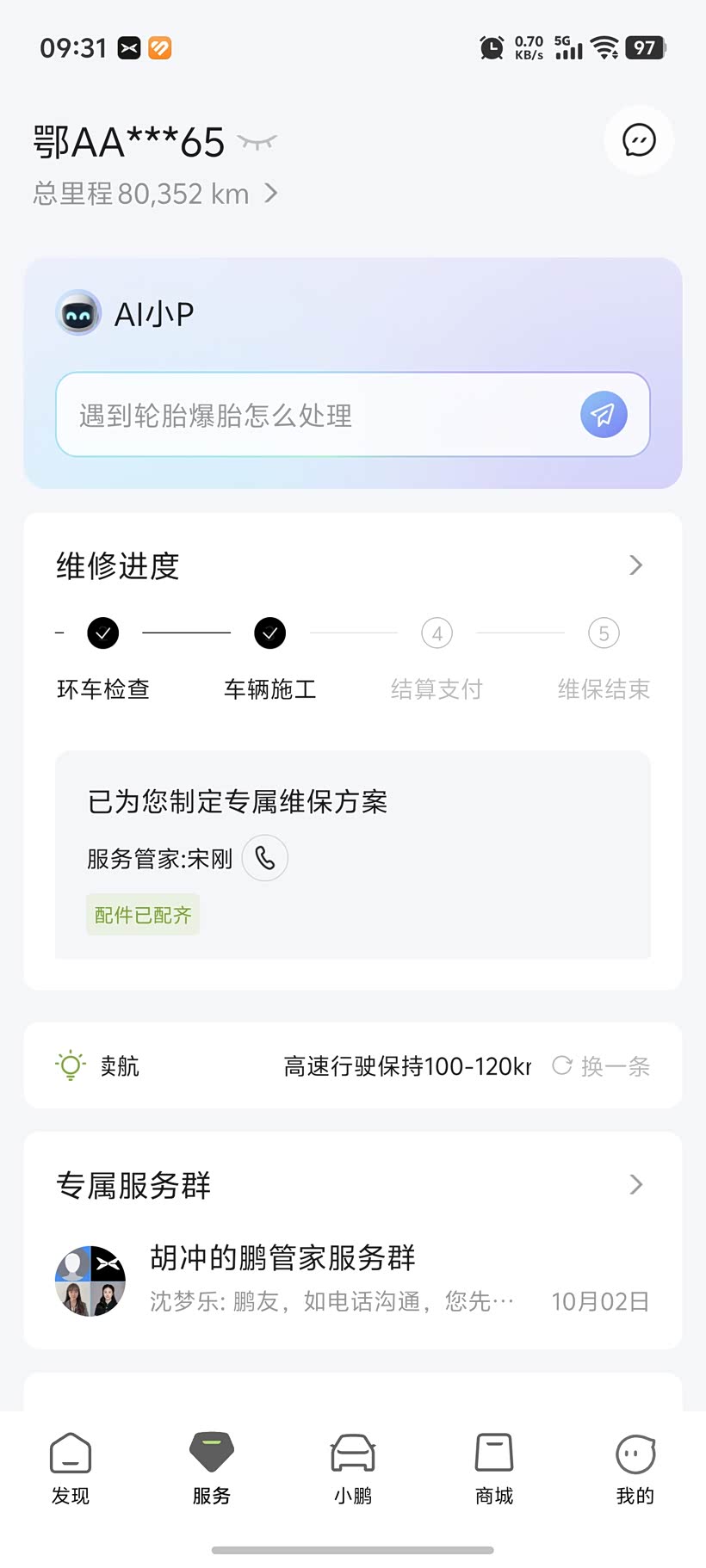Open the messages chat bubble icon
Screen dimensions: 706x1568
pyautogui.click(x=639, y=140)
